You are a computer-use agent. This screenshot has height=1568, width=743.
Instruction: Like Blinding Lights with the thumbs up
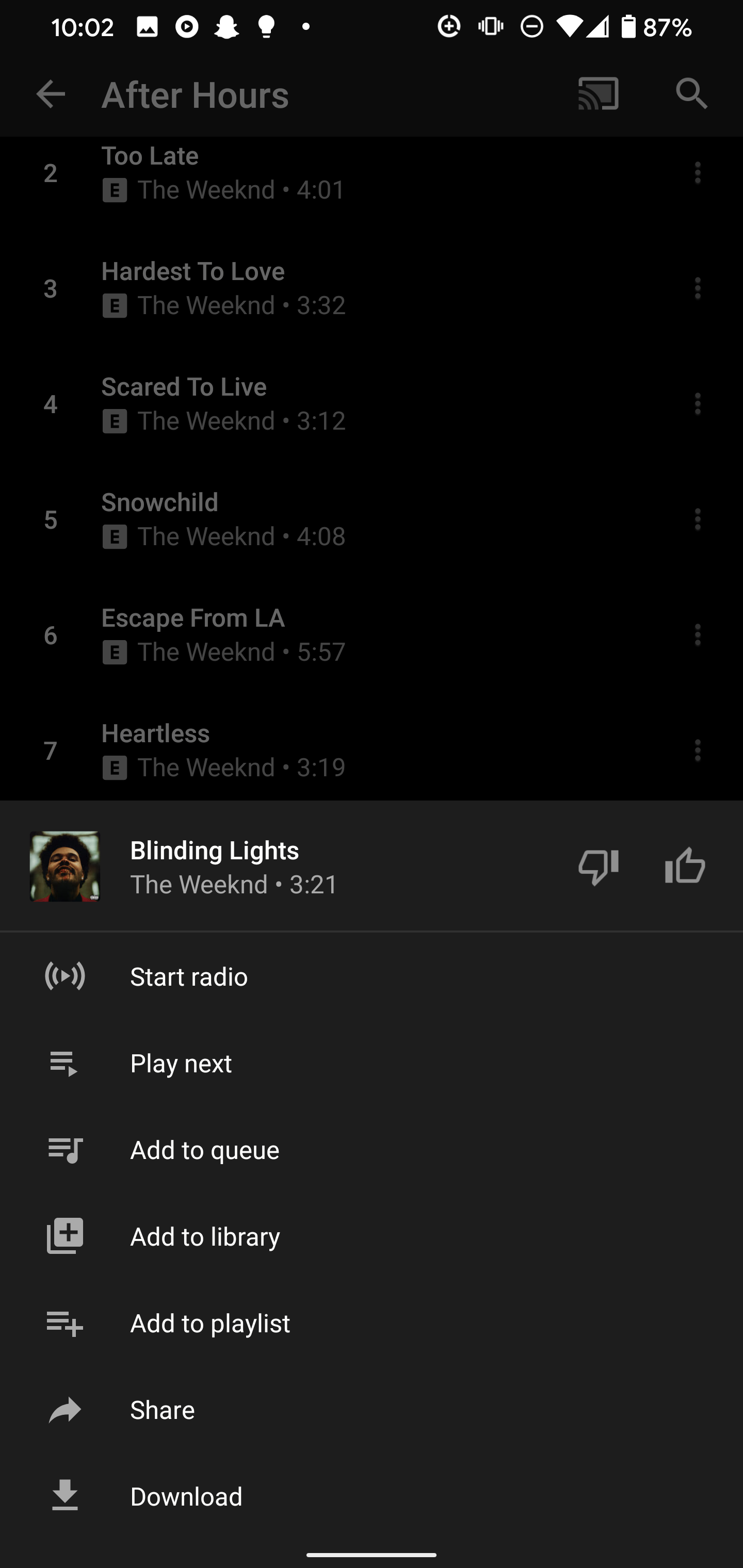tap(685, 865)
